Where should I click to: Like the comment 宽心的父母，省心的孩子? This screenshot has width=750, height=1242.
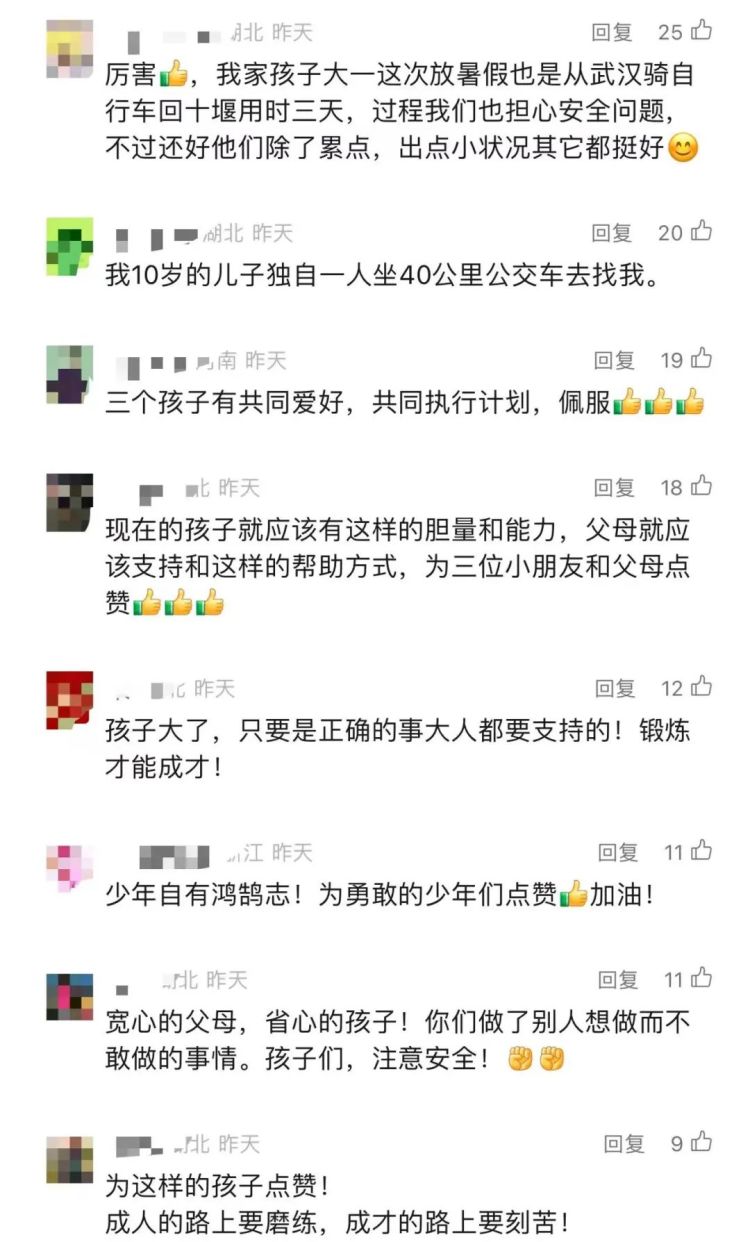tap(702, 978)
